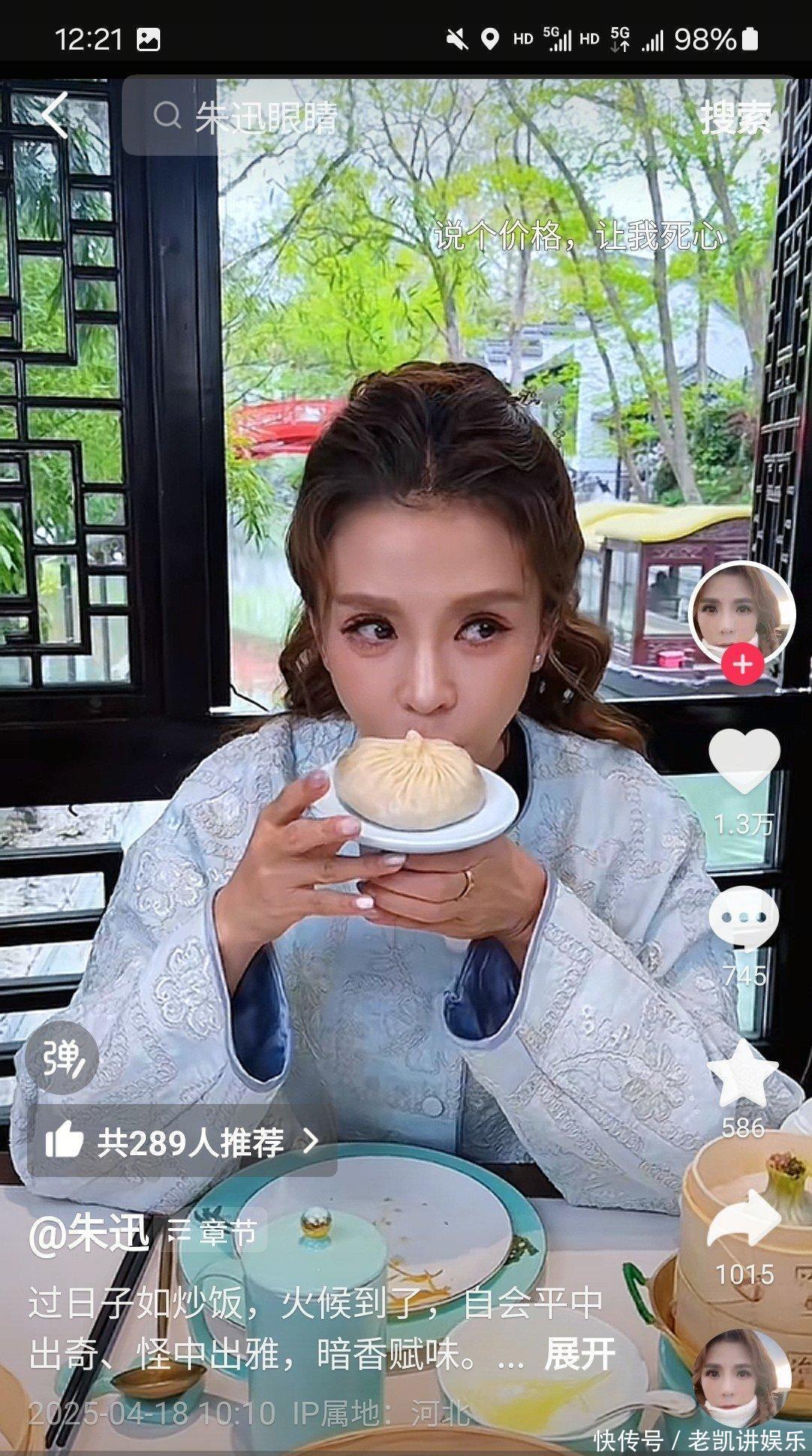Toggle the 弹 danmaku button

[x=62, y=1058]
